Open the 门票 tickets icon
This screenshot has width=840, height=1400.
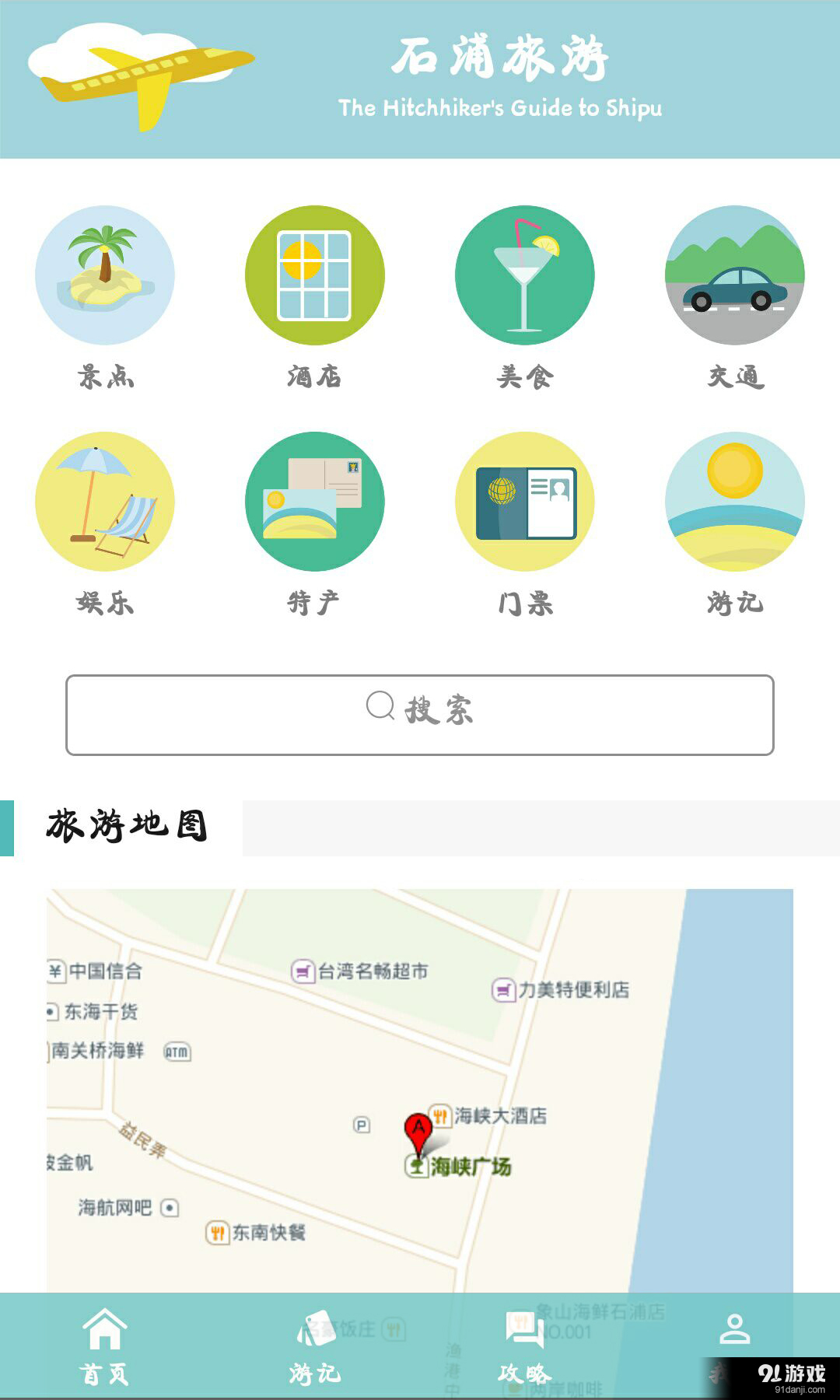coord(523,501)
